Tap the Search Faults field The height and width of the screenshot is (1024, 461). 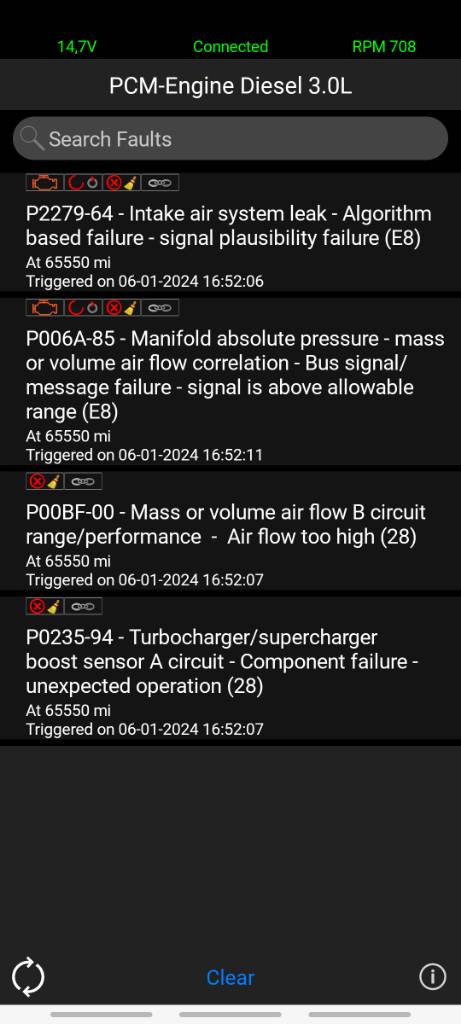pyautogui.click(x=230, y=138)
